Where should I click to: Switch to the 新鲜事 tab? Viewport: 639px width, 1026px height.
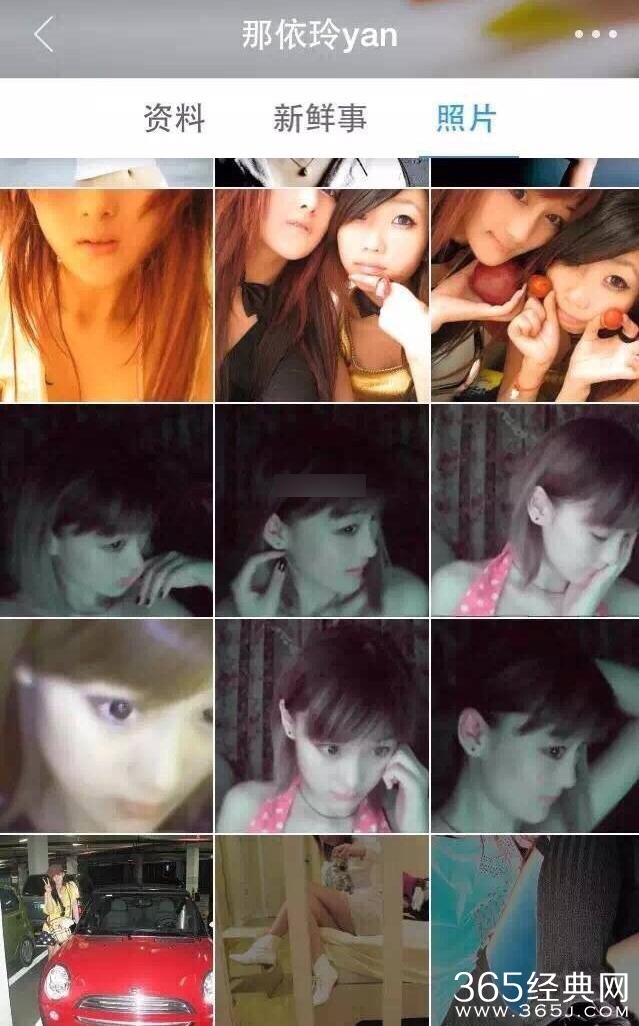point(320,119)
